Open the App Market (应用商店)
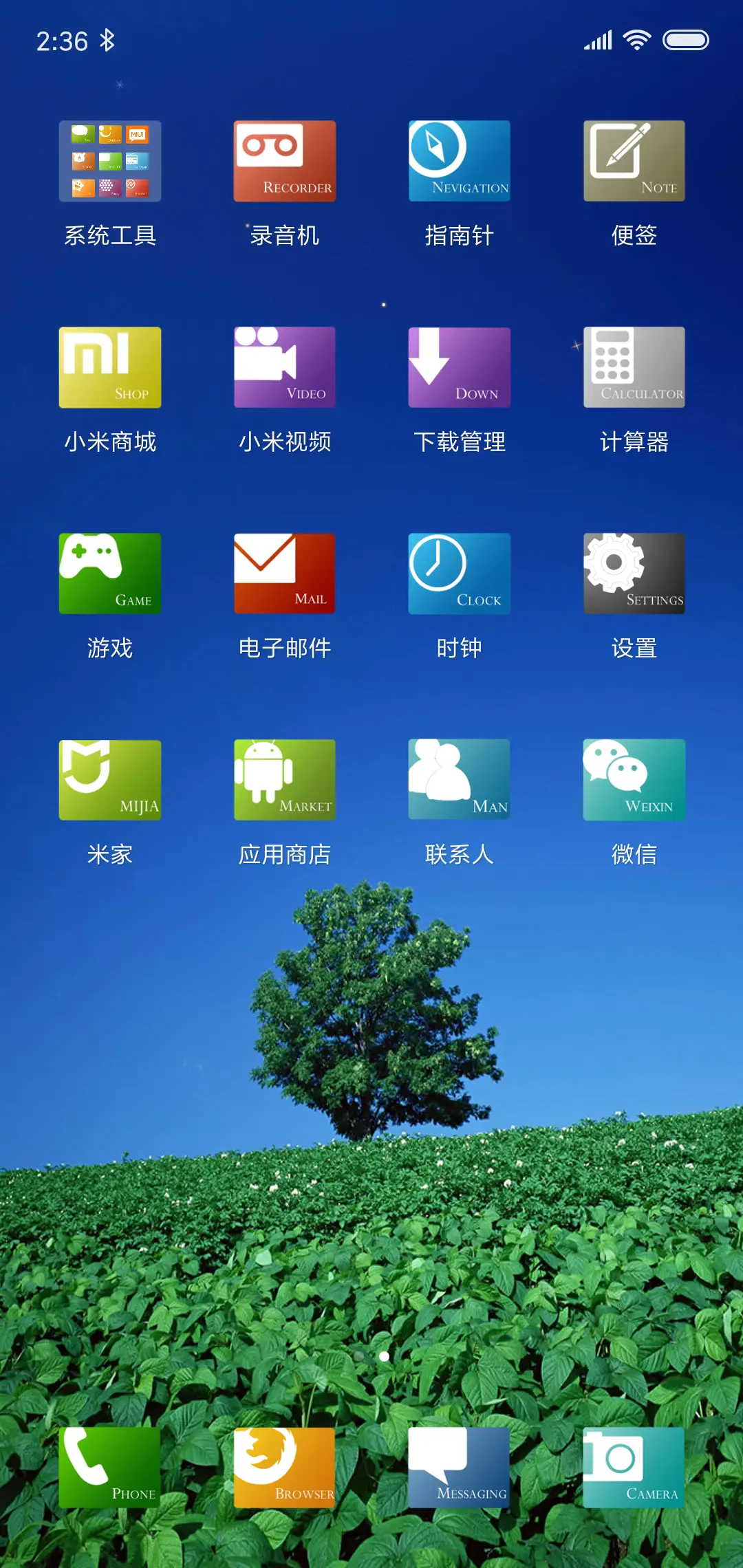 pos(284,779)
